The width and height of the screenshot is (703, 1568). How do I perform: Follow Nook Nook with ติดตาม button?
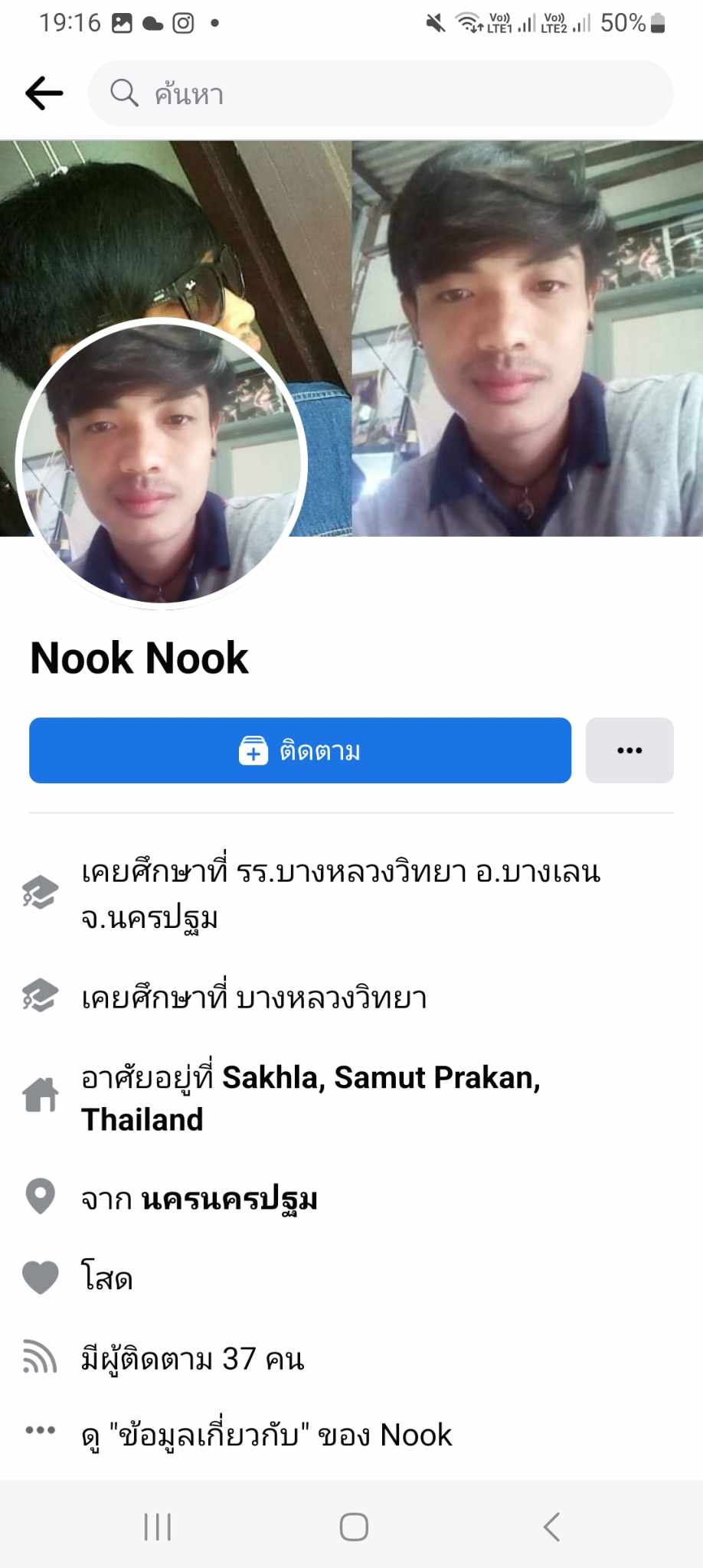click(300, 750)
